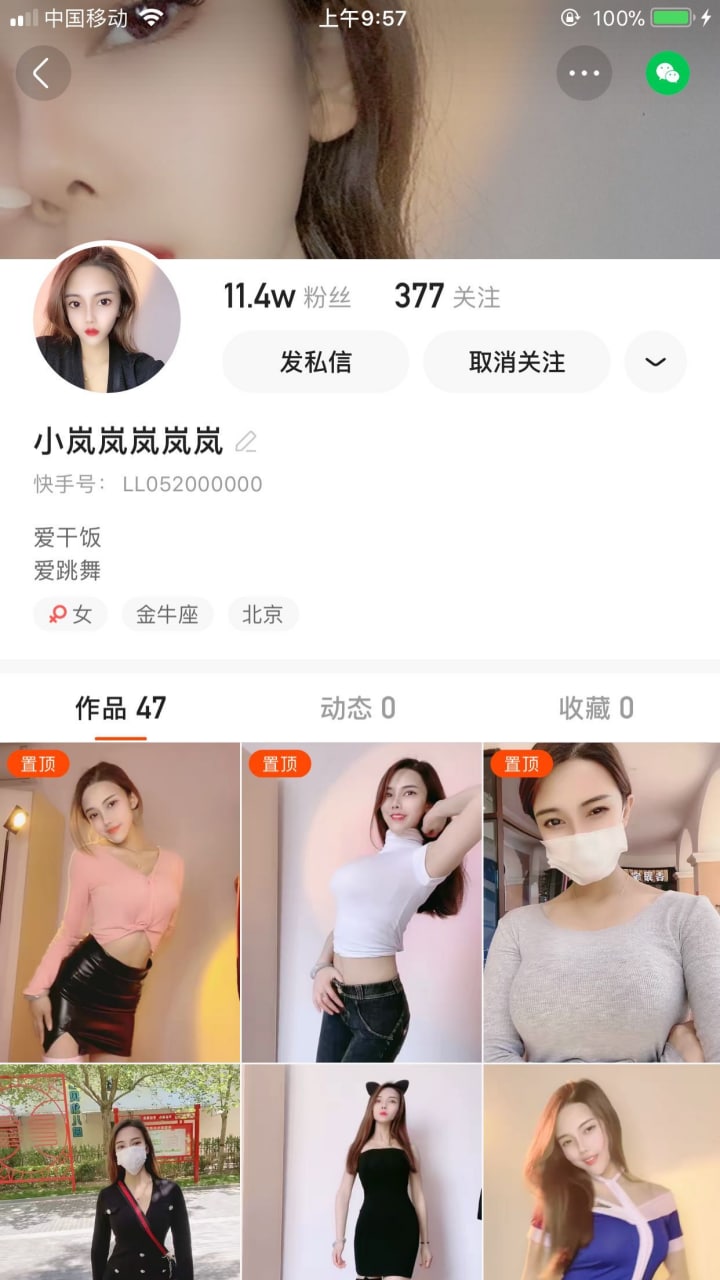Edit the remark name via pencil icon
Viewport: 720px width, 1280px height.
tap(246, 441)
